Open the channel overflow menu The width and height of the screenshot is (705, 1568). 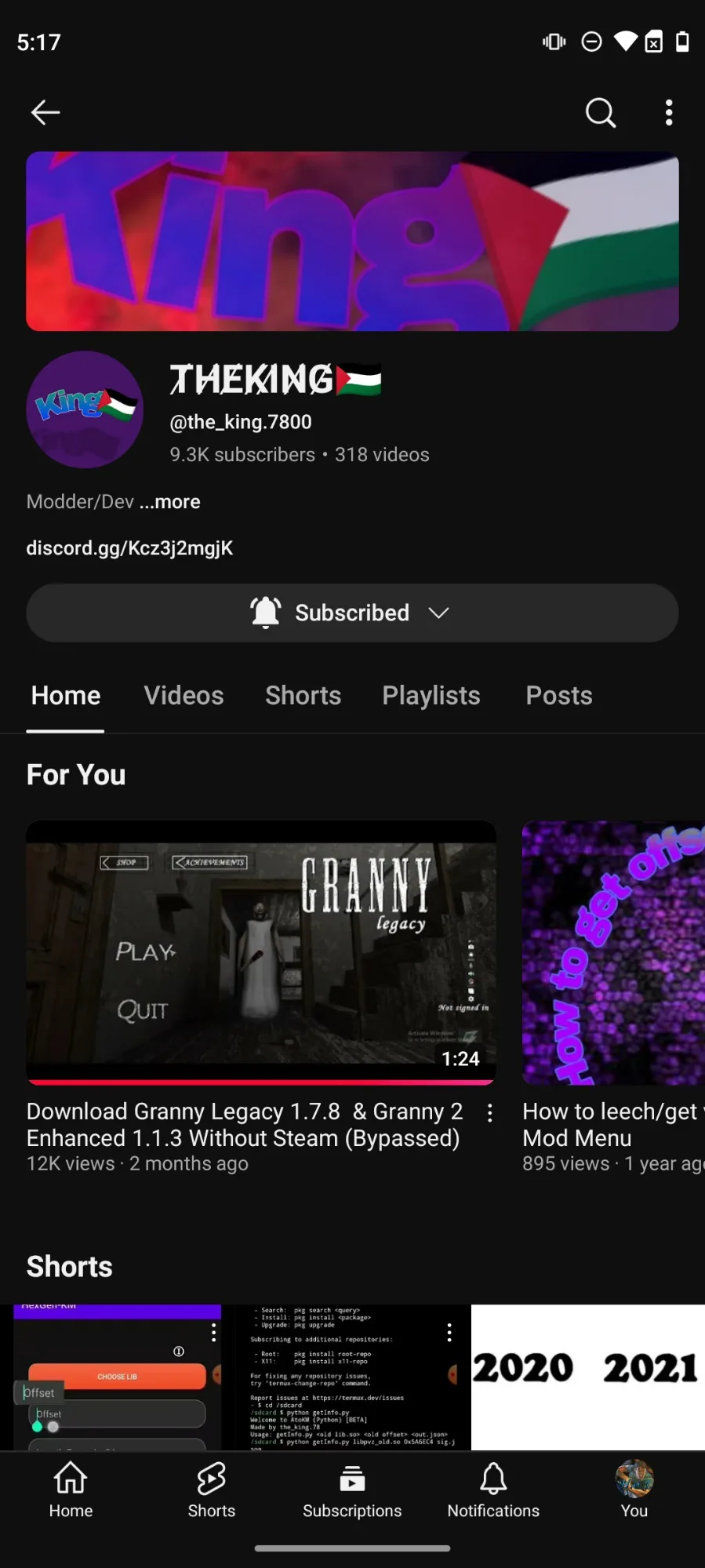669,113
